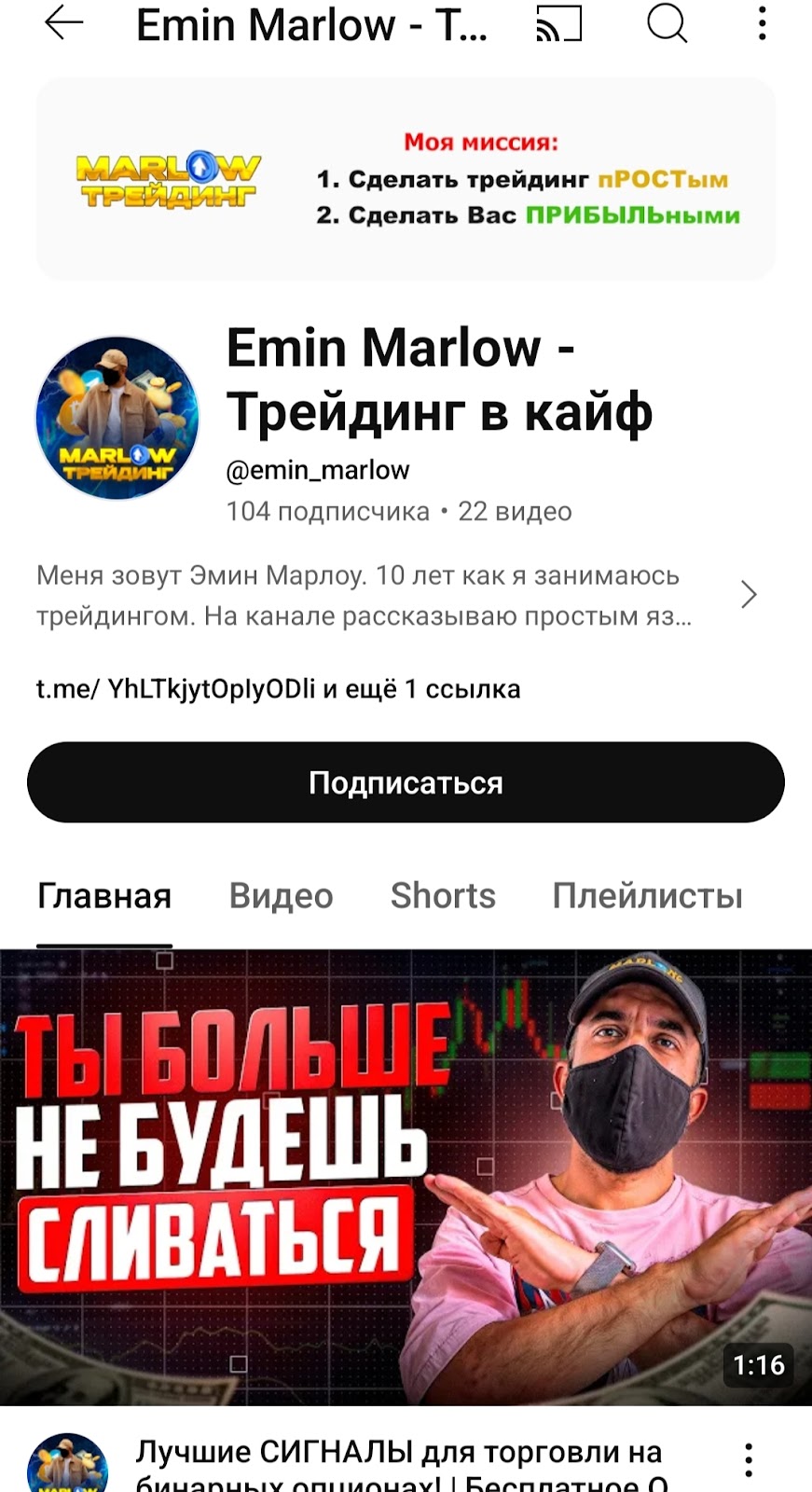The image size is (812, 1492).
Task: Play the 'Ты больше не будешь сливаться' video
Action: pos(406,1177)
